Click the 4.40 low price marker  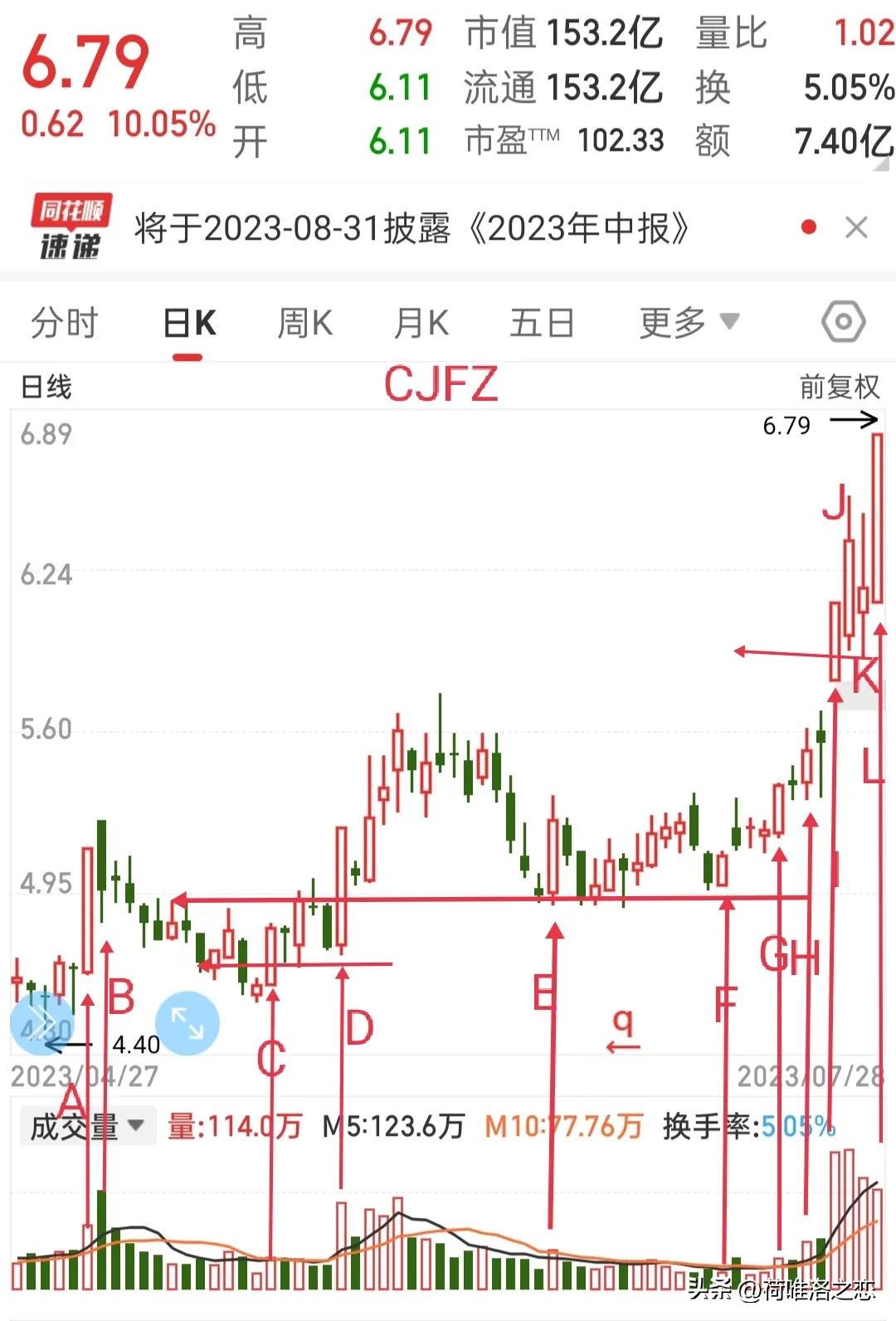point(135,1045)
